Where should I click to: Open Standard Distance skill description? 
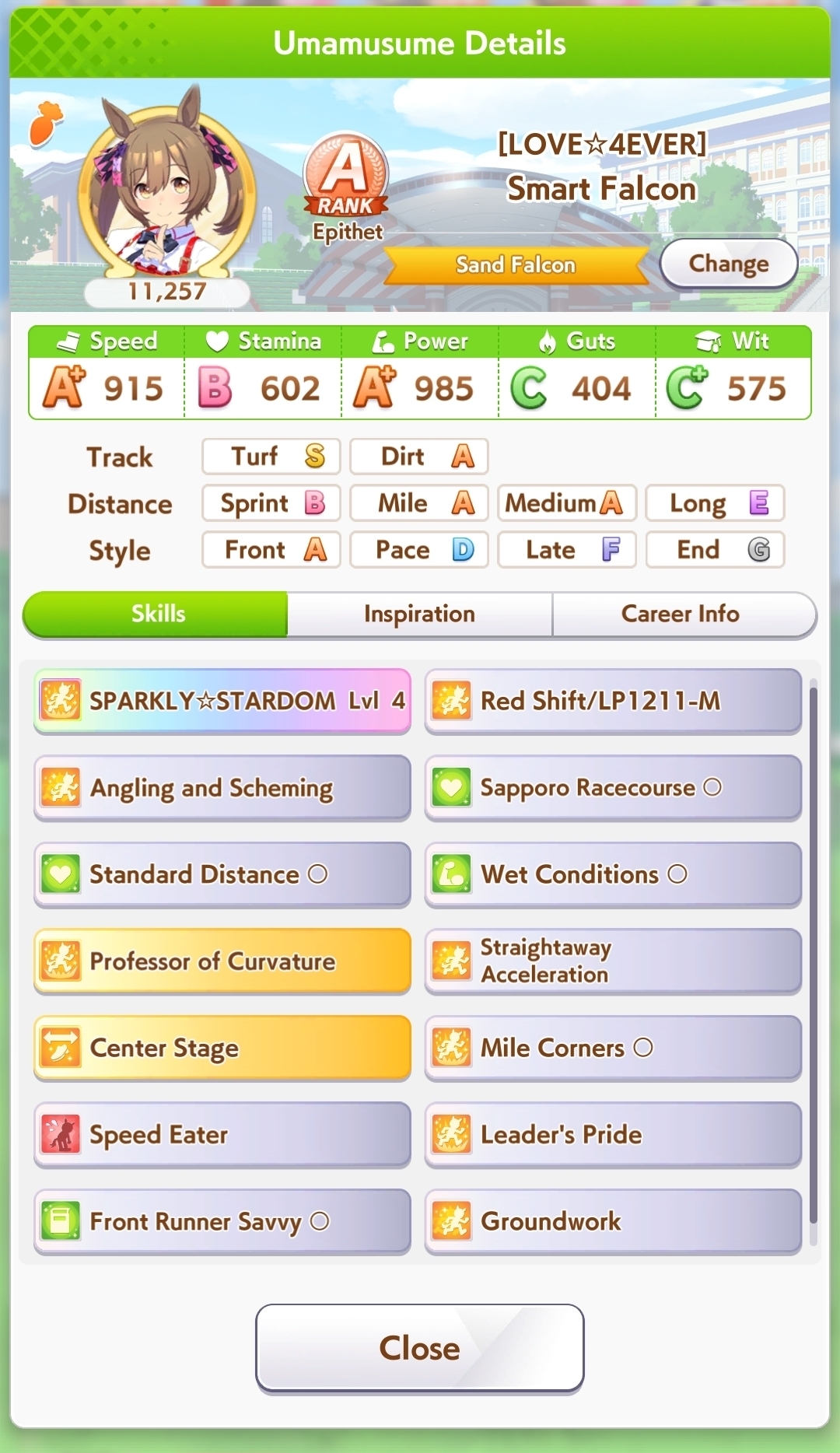[x=222, y=874]
